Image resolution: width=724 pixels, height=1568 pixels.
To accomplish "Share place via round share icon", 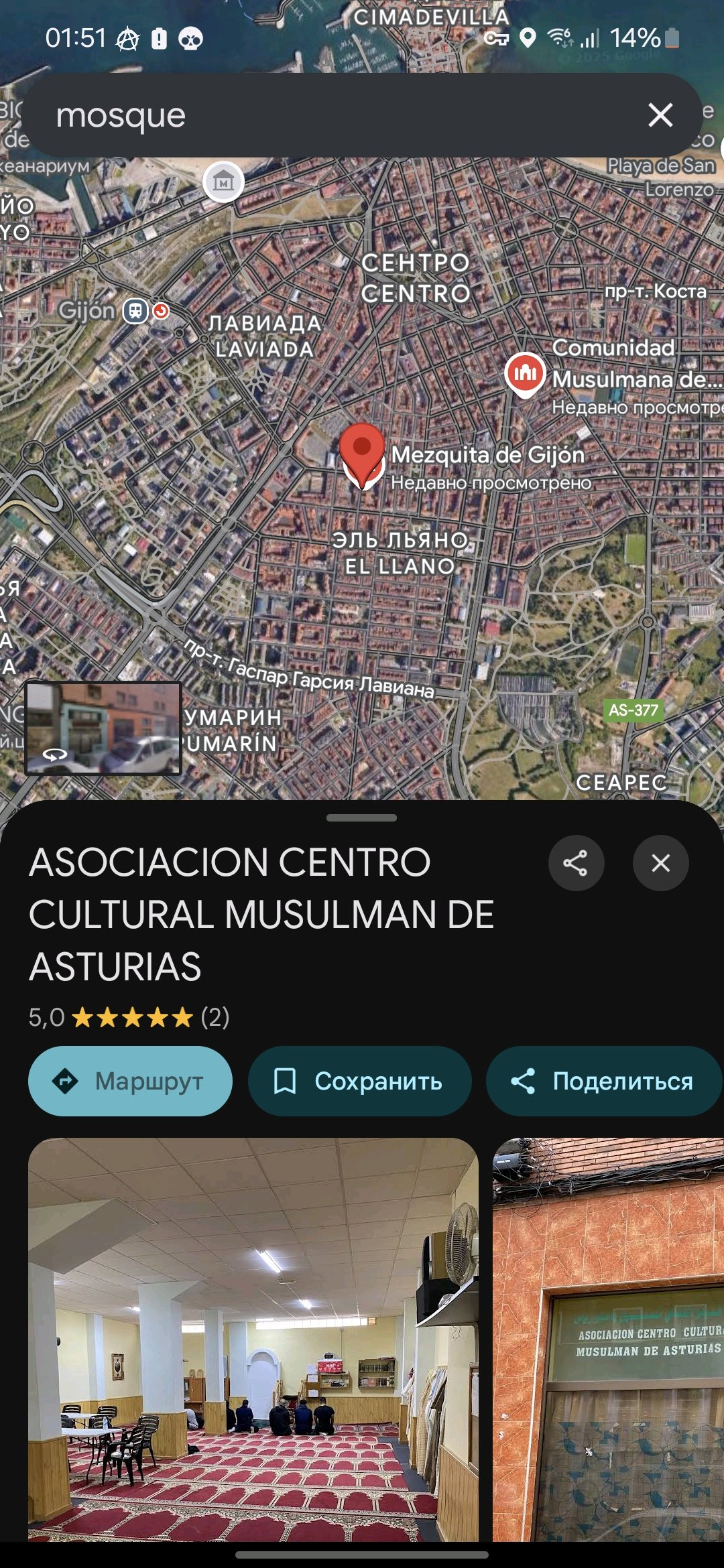I will click(576, 863).
